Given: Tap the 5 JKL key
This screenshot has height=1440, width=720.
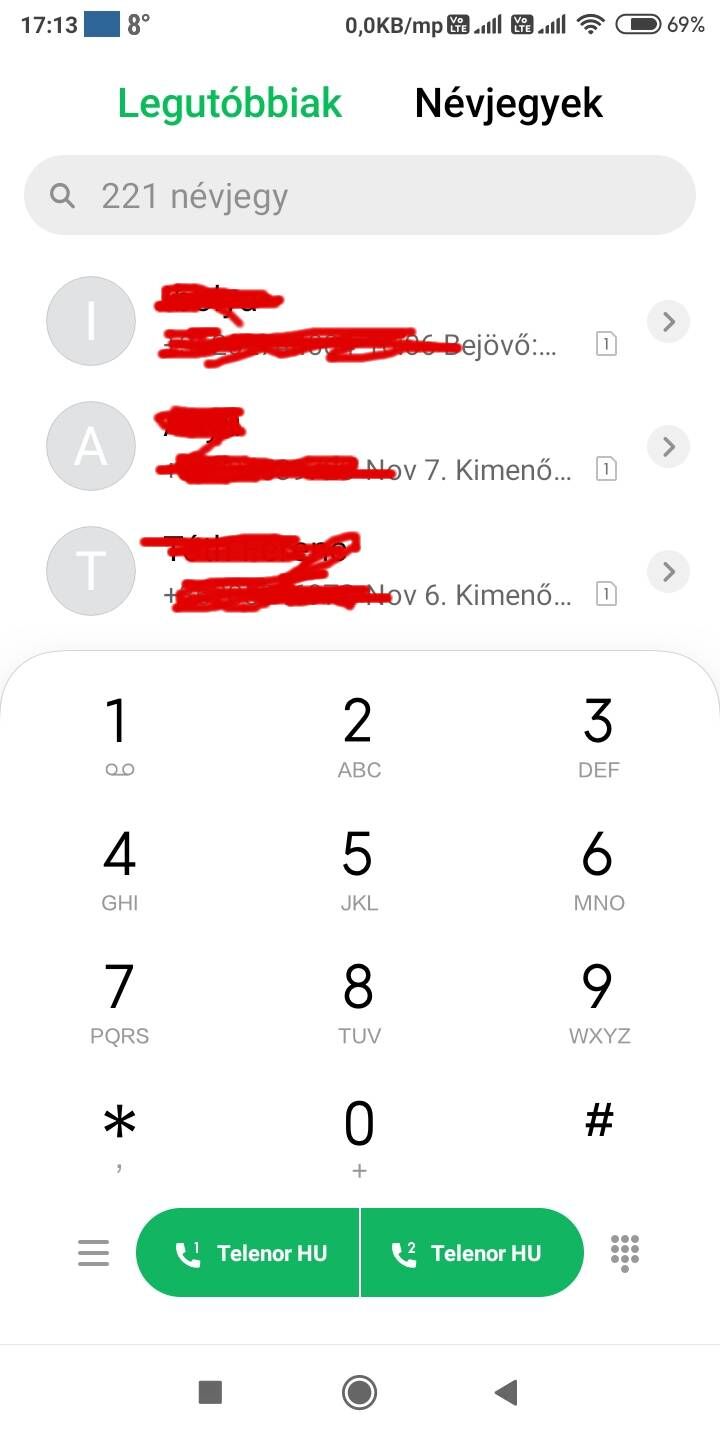Looking at the screenshot, I should pyautogui.click(x=359, y=868).
